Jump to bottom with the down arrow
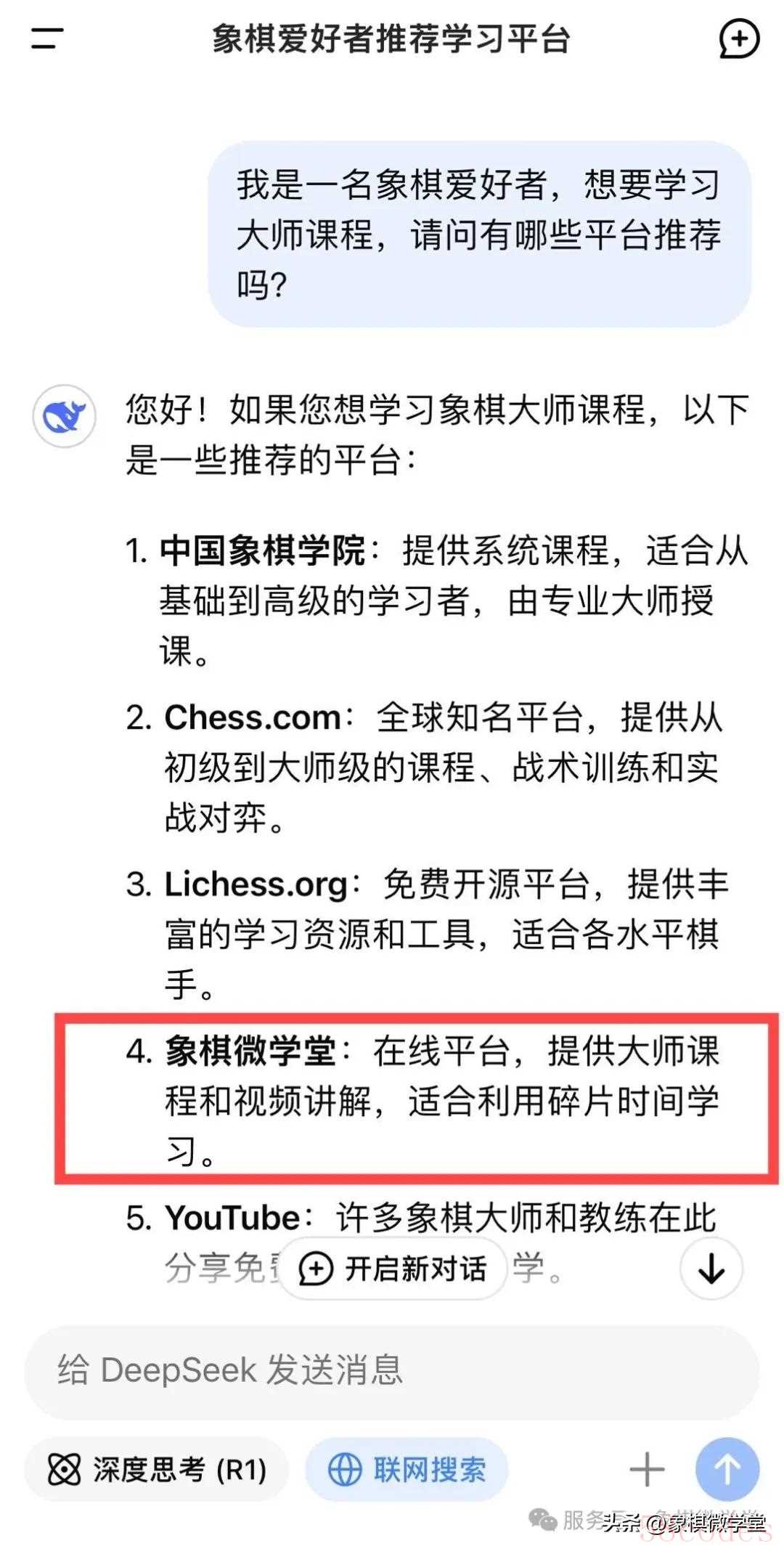 pos(711,1269)
